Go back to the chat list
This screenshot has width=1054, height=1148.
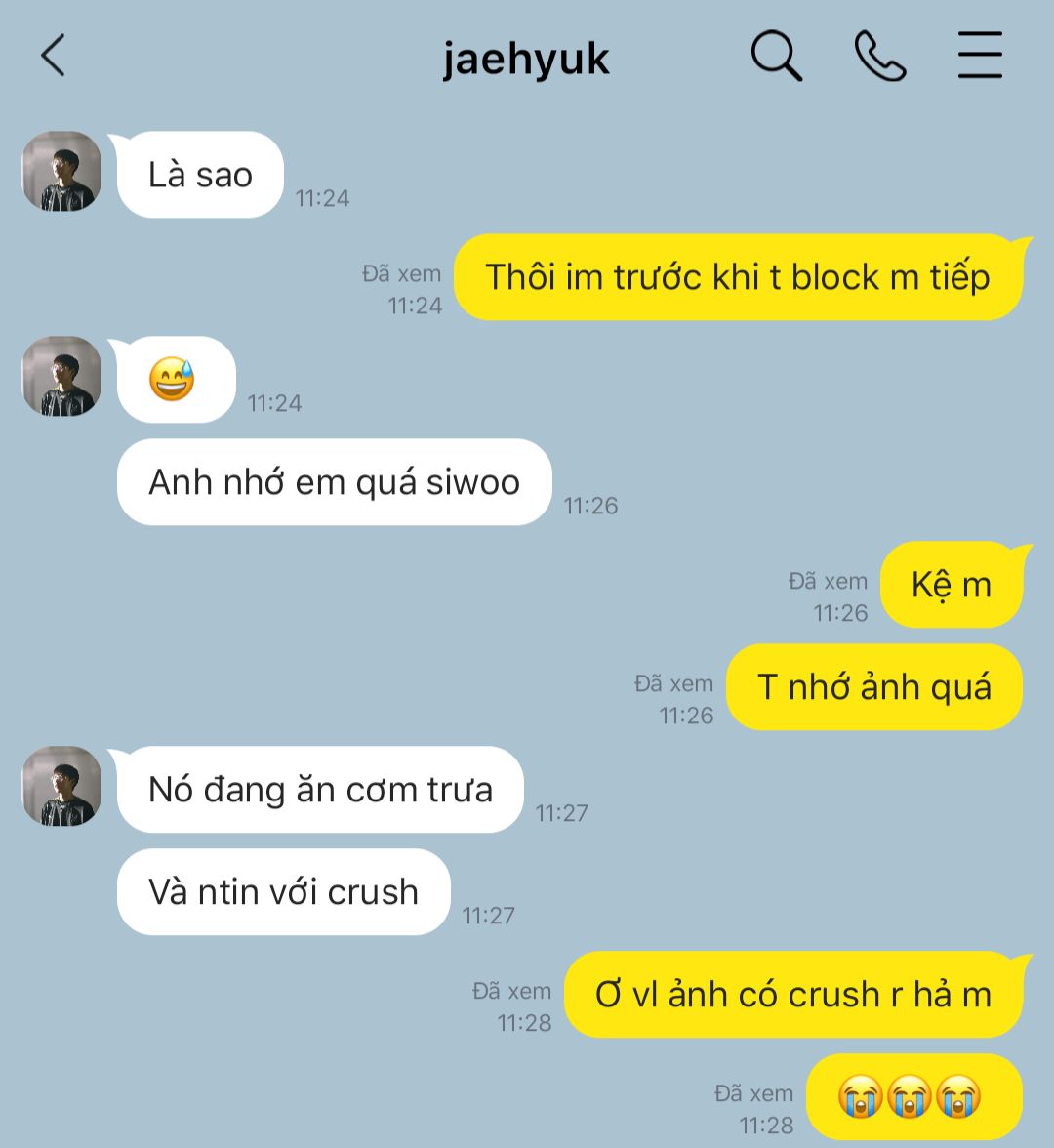54,56
